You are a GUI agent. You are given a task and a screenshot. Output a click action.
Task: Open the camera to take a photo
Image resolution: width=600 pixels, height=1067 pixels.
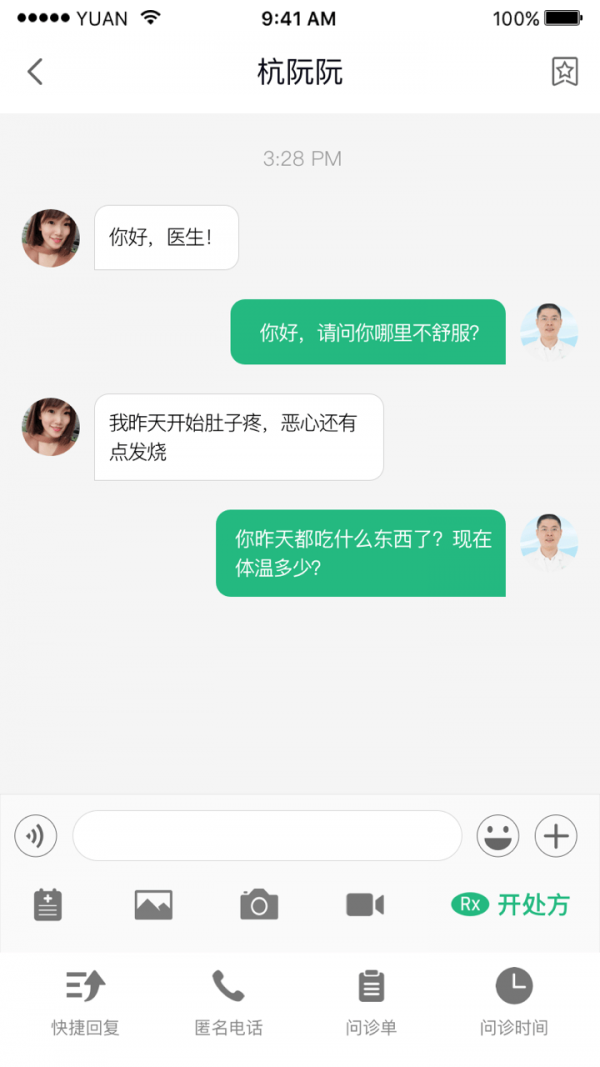point(259,905)
